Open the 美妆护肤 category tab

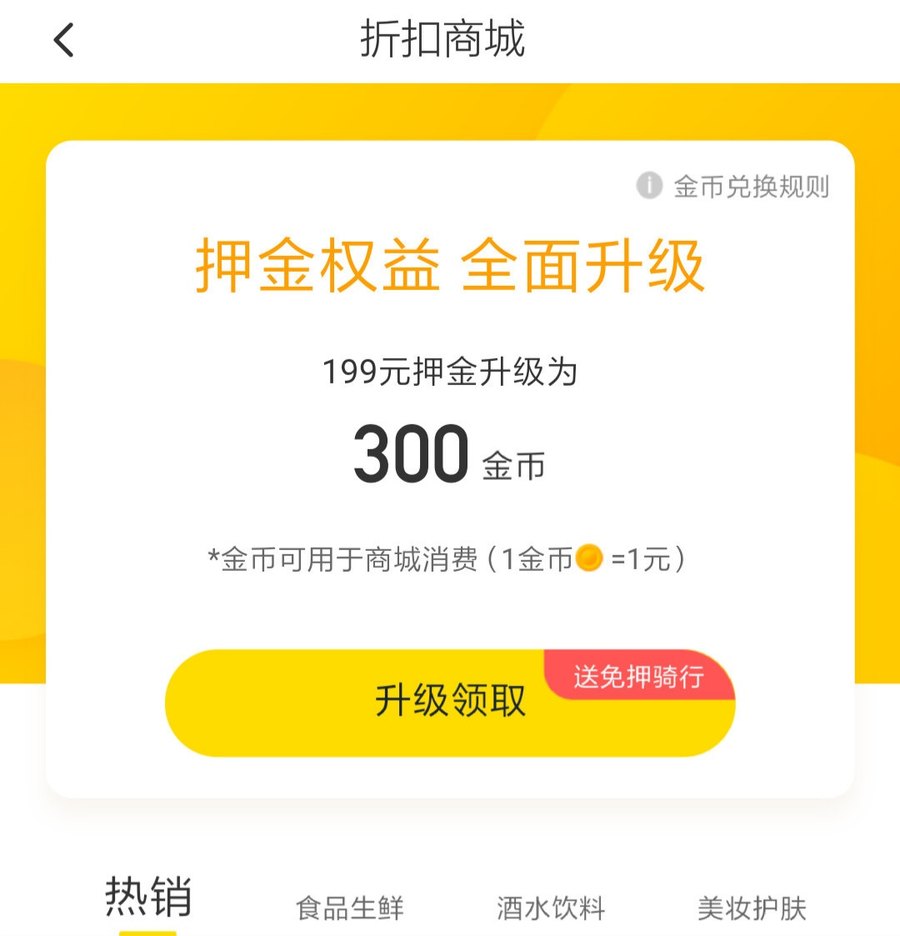coord(751,908)
